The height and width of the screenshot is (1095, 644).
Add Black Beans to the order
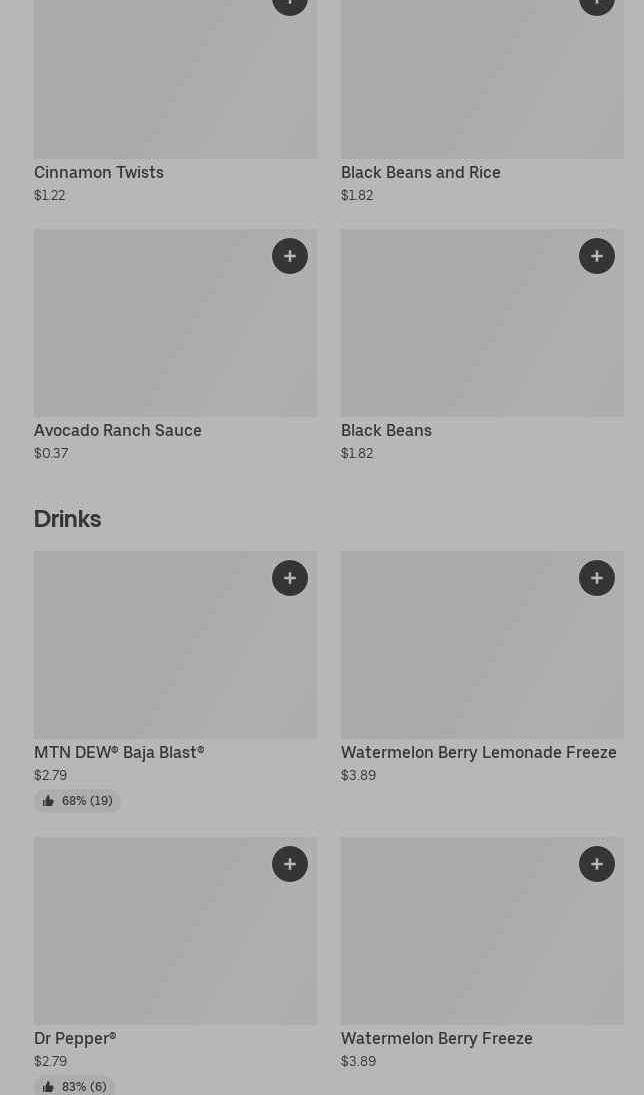(597, 256)
